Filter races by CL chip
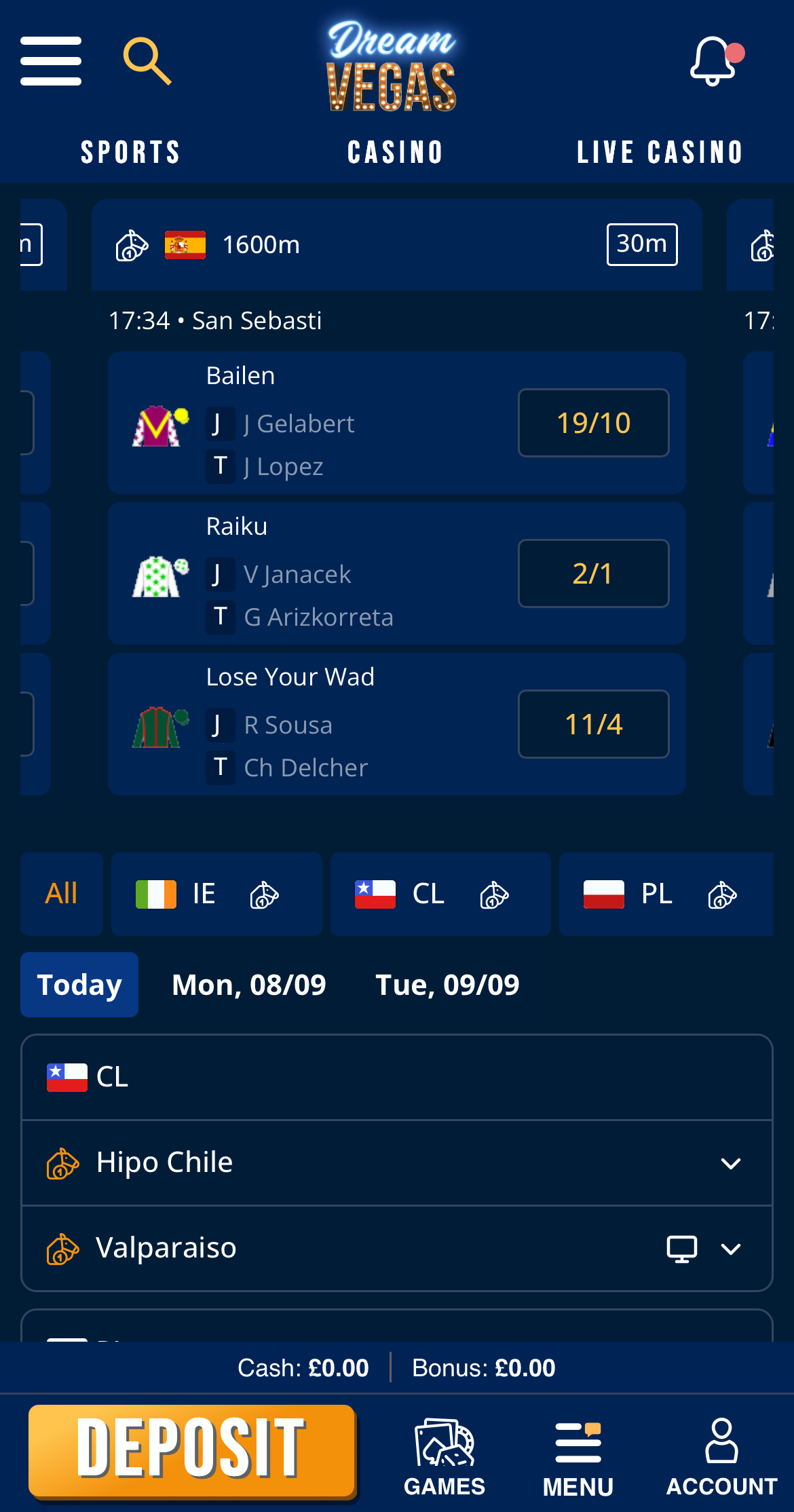Image resolution: width=794 pixels, height=1512 pixels. tap(440, 894)
